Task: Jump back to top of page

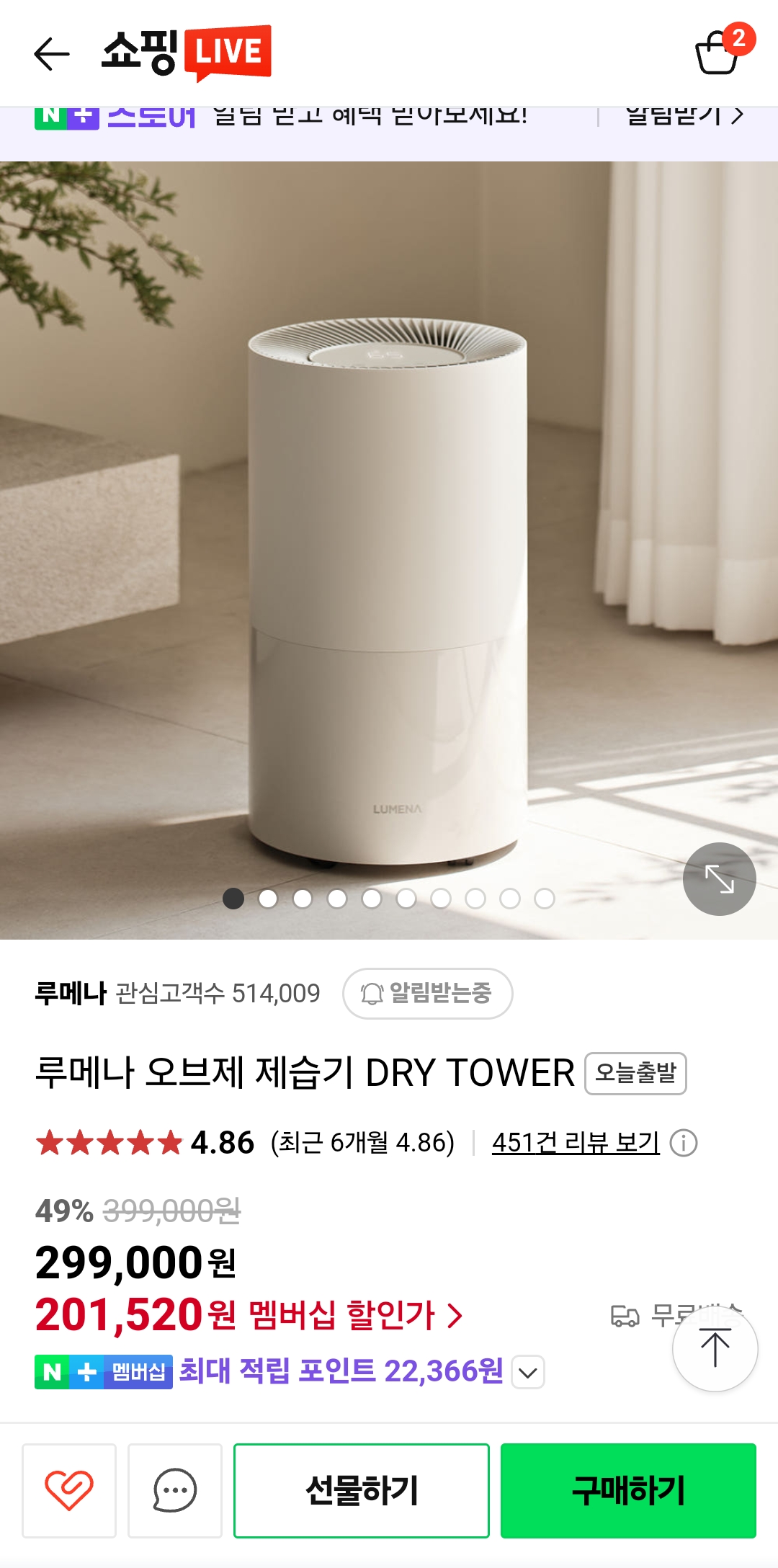Action: point(715,1348)
